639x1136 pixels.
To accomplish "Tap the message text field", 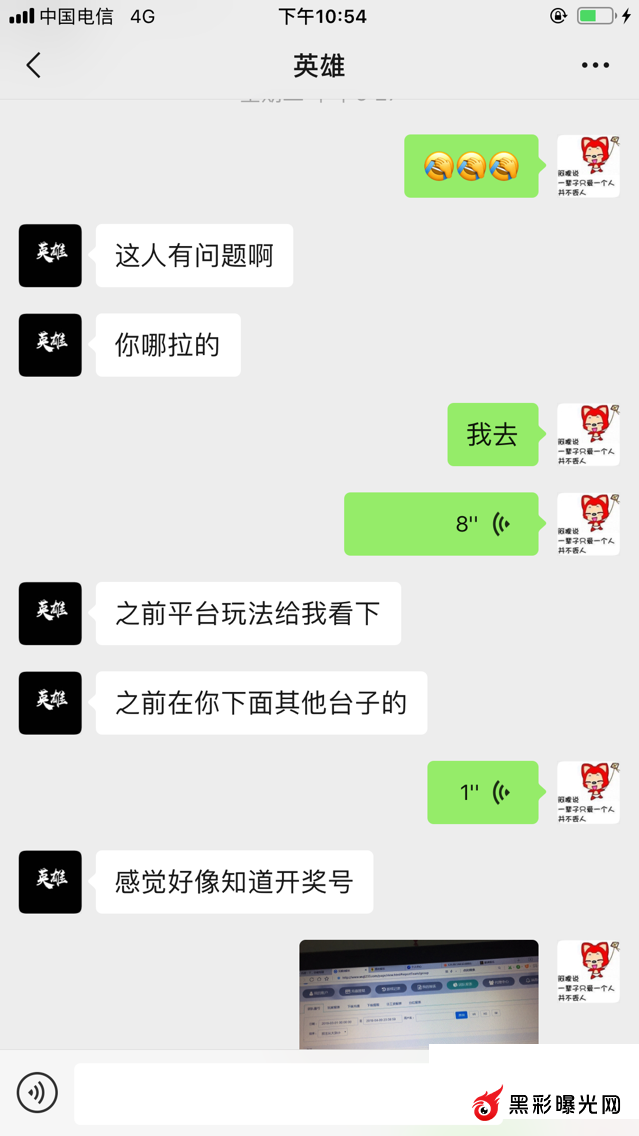I will (250, 1092).
